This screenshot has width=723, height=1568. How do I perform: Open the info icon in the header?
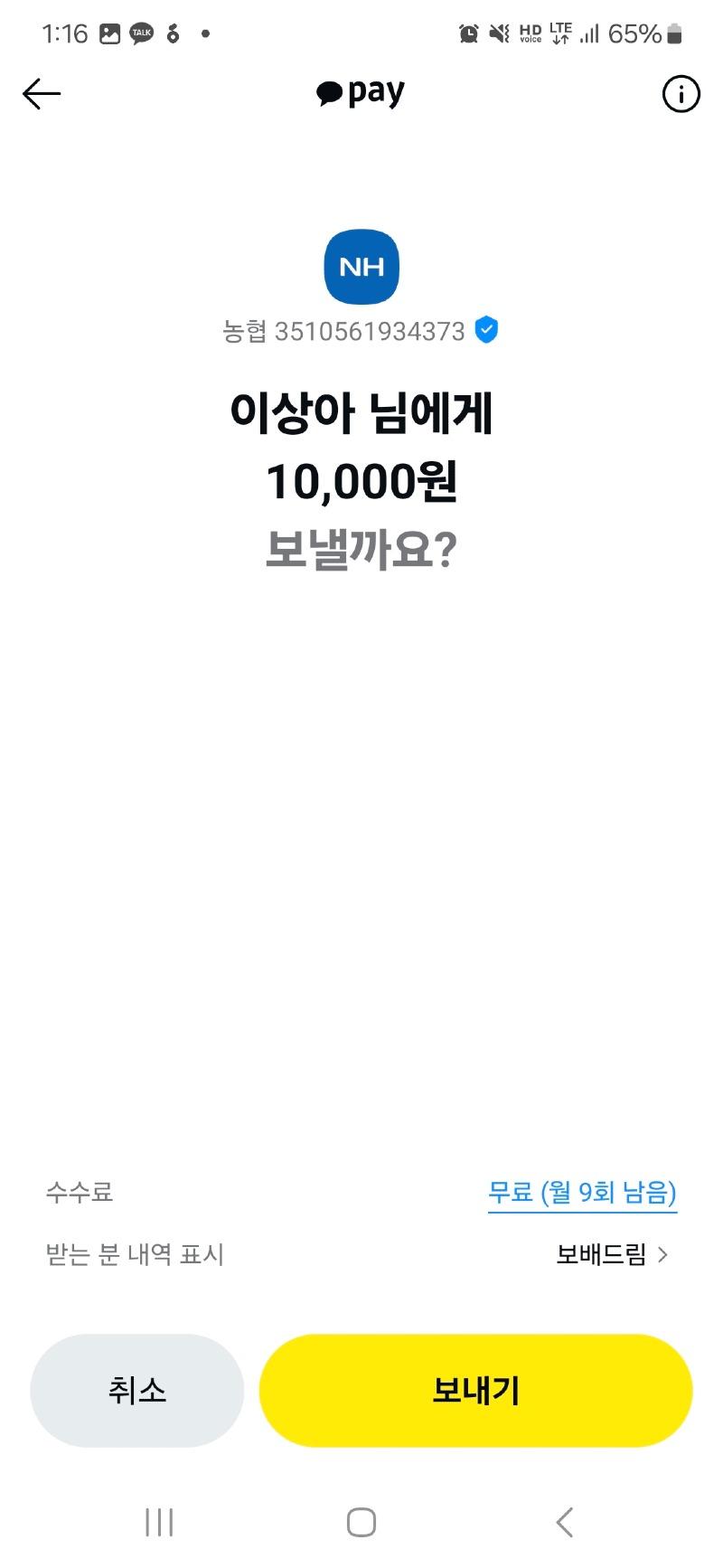681,94
